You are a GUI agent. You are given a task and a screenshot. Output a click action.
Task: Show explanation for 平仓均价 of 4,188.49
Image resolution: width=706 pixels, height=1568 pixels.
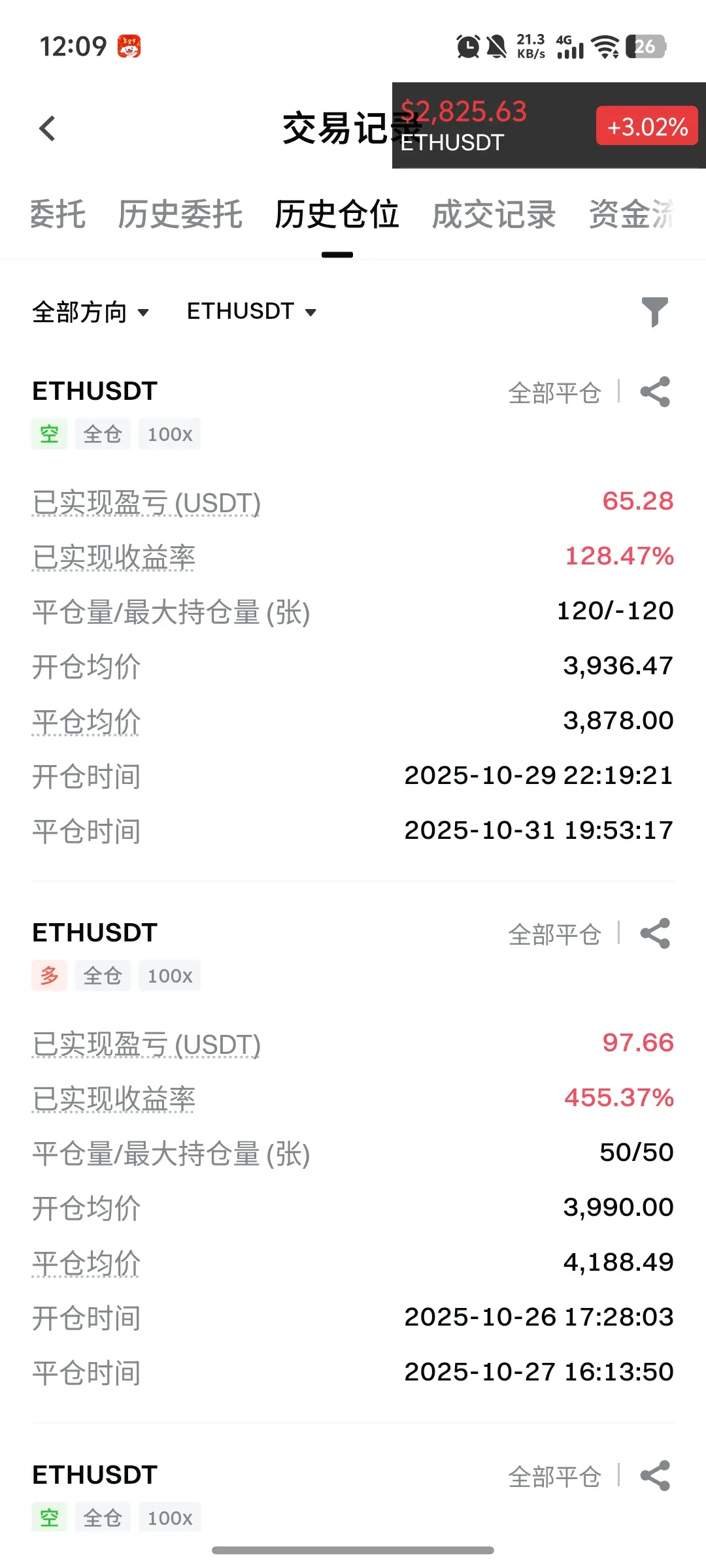pyautogui.click(x=86, y=1264)
